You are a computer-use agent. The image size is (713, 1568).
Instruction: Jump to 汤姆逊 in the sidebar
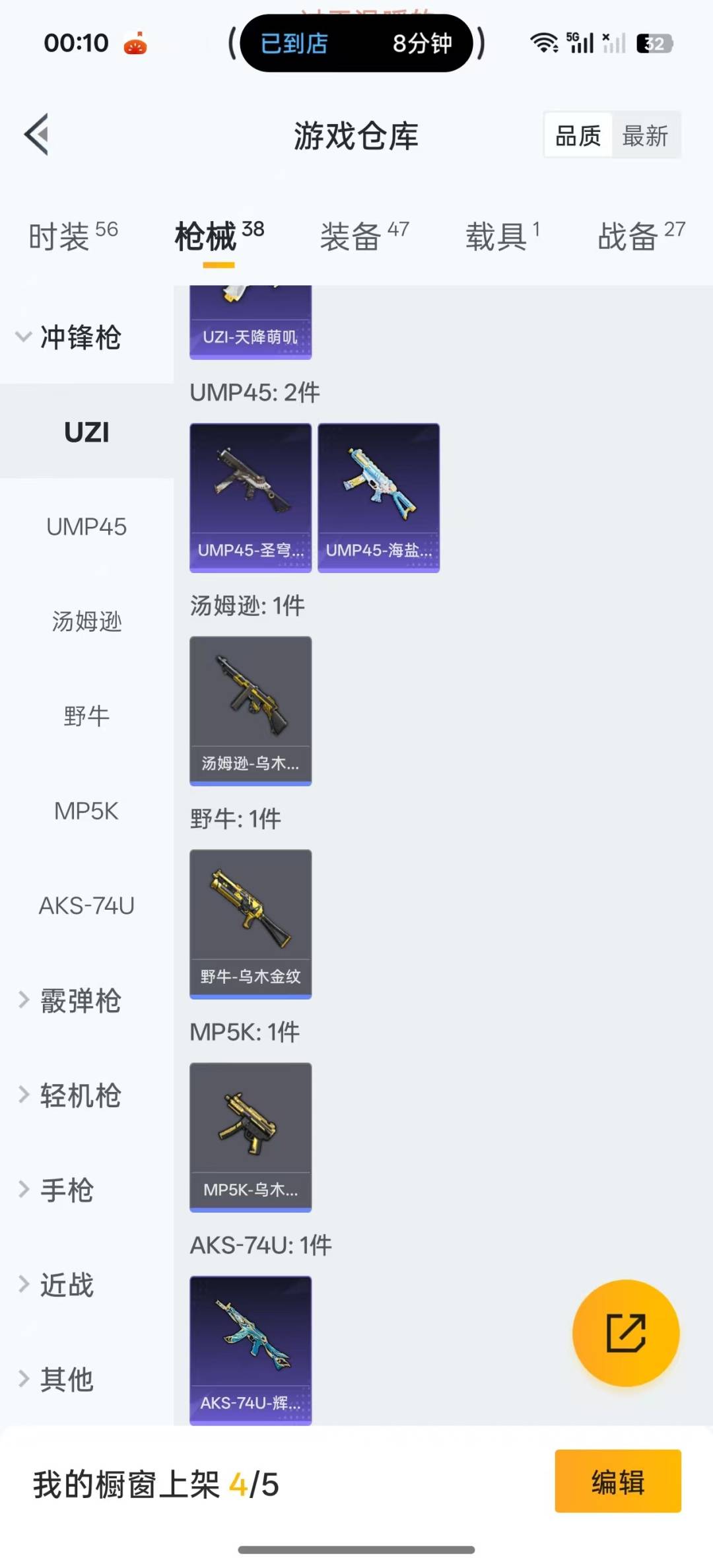(86, 621)
